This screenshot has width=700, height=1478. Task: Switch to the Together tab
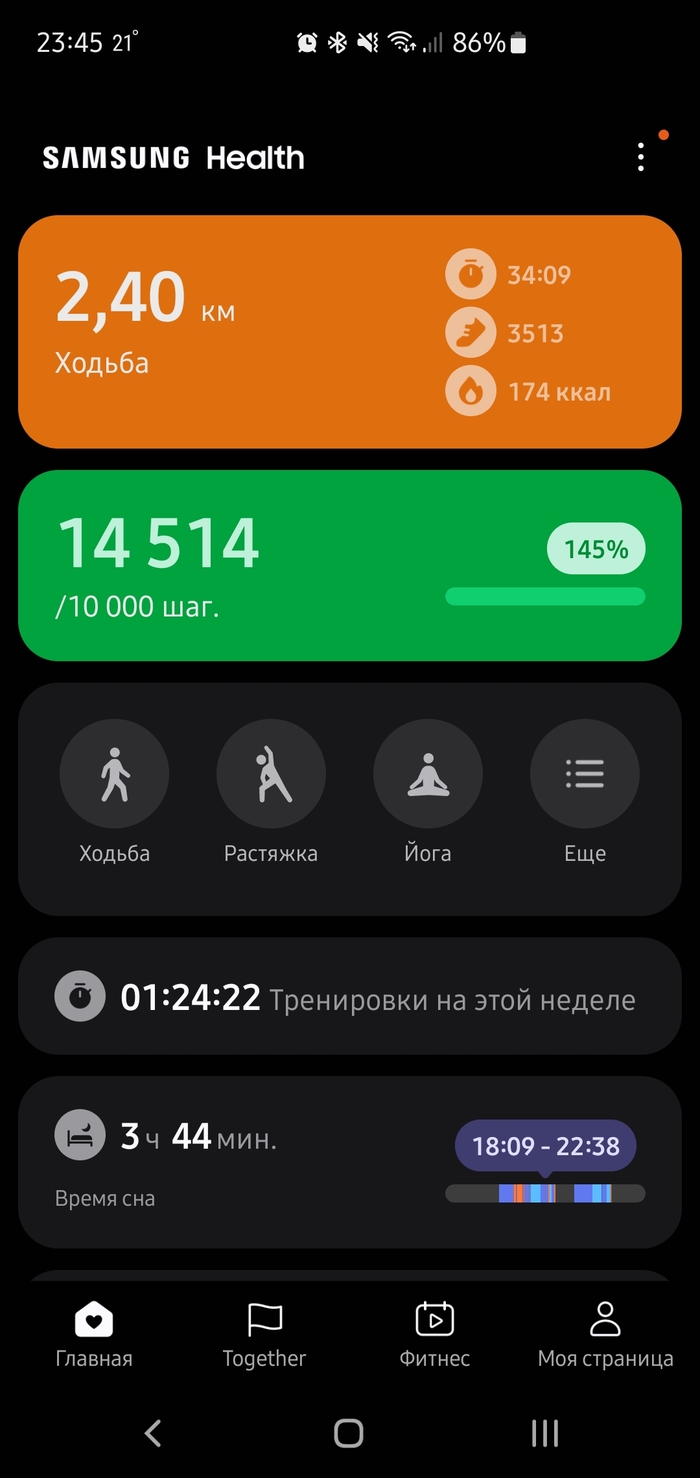coord(265,1334)
